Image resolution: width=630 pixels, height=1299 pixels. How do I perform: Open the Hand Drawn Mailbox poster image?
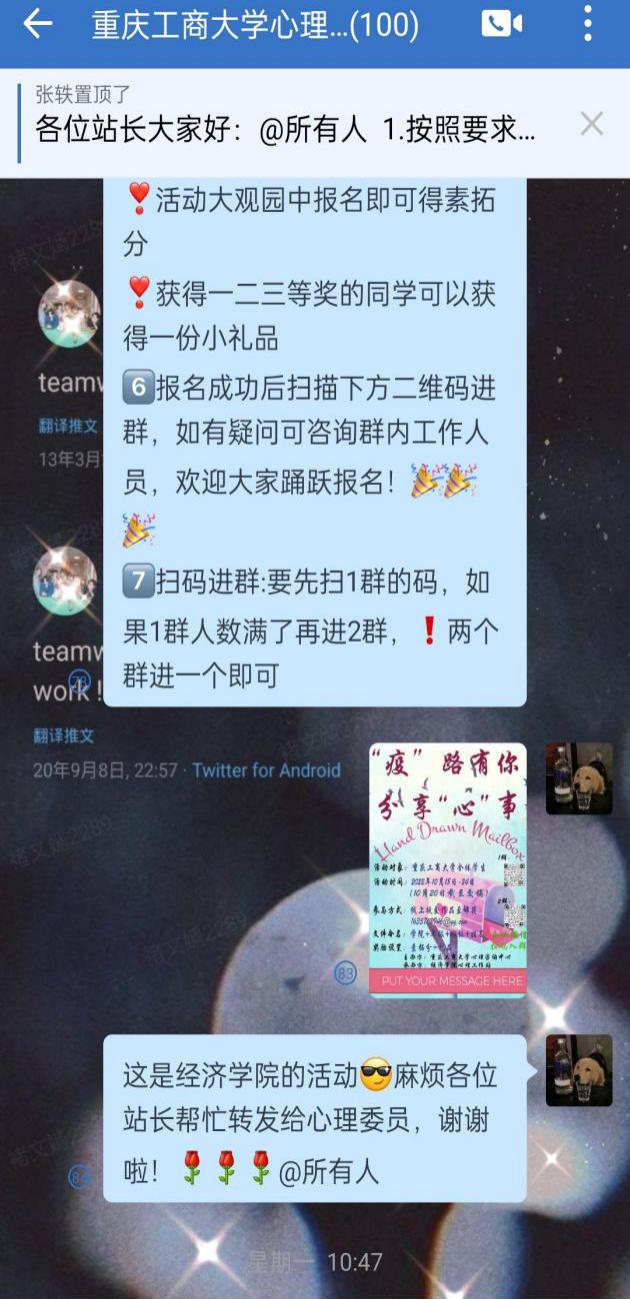(x=447, y=870)
